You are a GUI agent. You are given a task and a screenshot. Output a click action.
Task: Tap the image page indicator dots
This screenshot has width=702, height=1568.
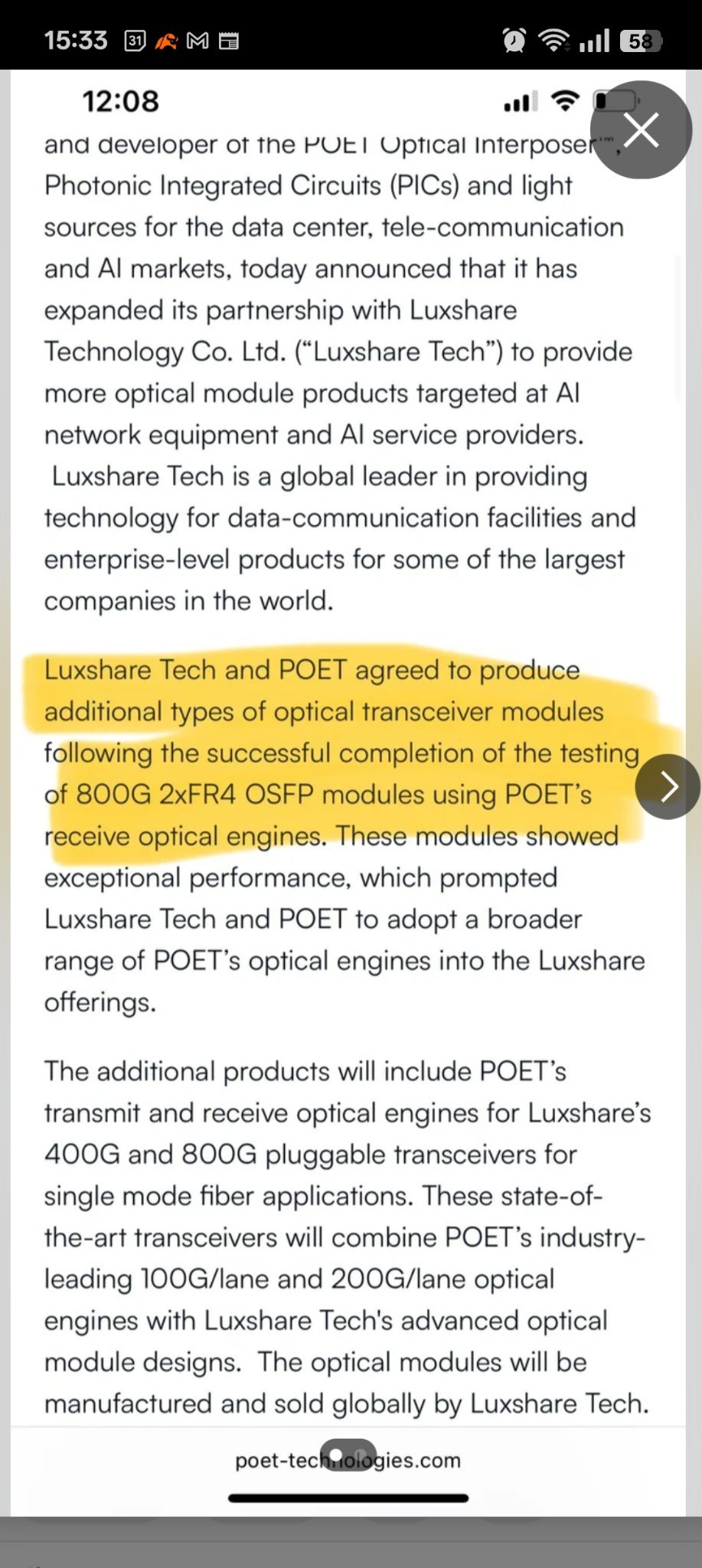[348, 1454]
